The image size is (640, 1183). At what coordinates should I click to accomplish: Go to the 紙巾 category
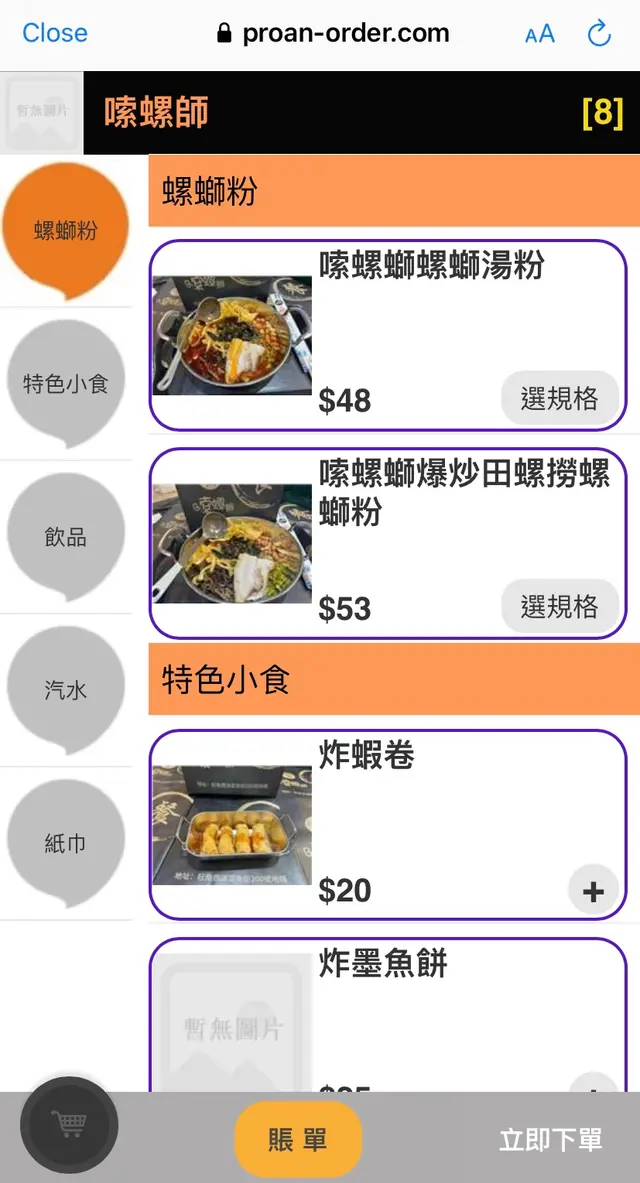point(66,843)
